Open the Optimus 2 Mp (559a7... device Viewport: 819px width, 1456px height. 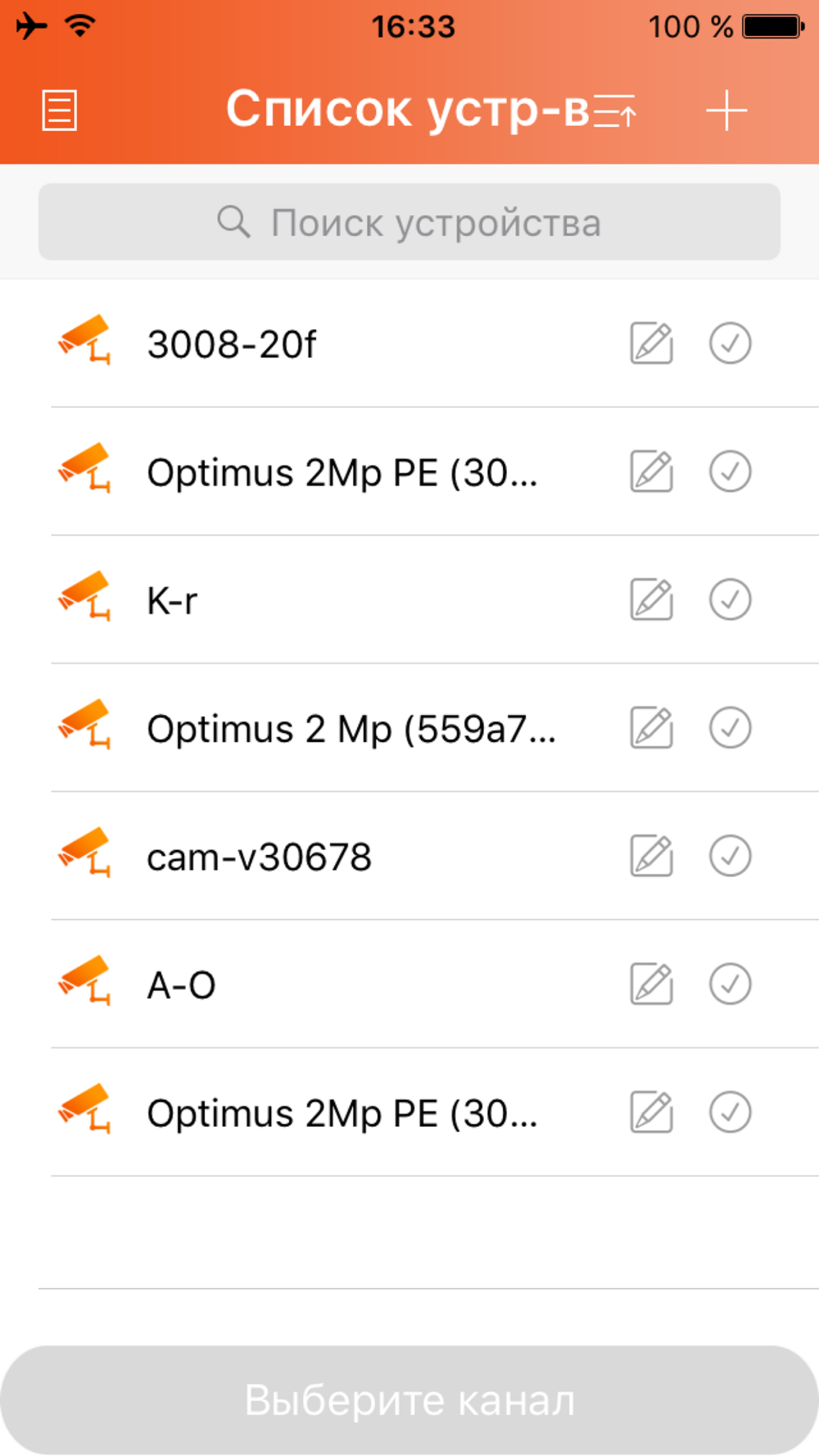[x=351, y=729]
